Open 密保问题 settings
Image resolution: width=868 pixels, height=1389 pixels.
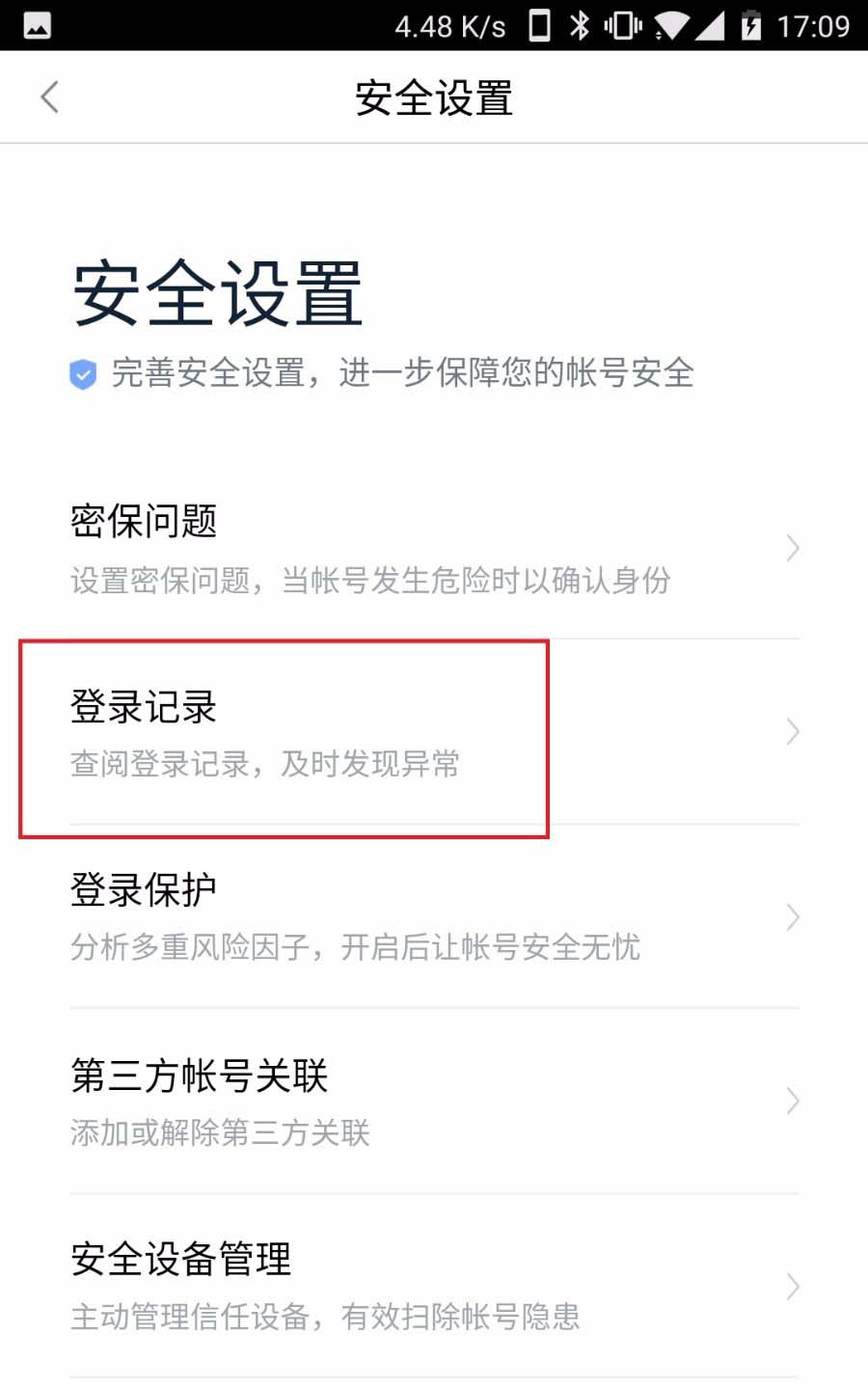click(434, 547)
